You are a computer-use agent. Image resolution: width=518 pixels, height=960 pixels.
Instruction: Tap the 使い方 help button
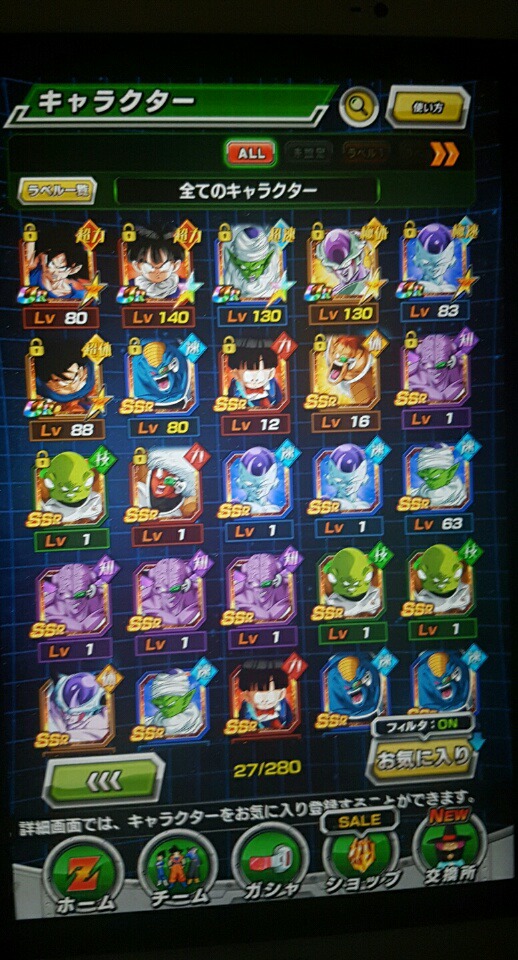tap(428, 107)
